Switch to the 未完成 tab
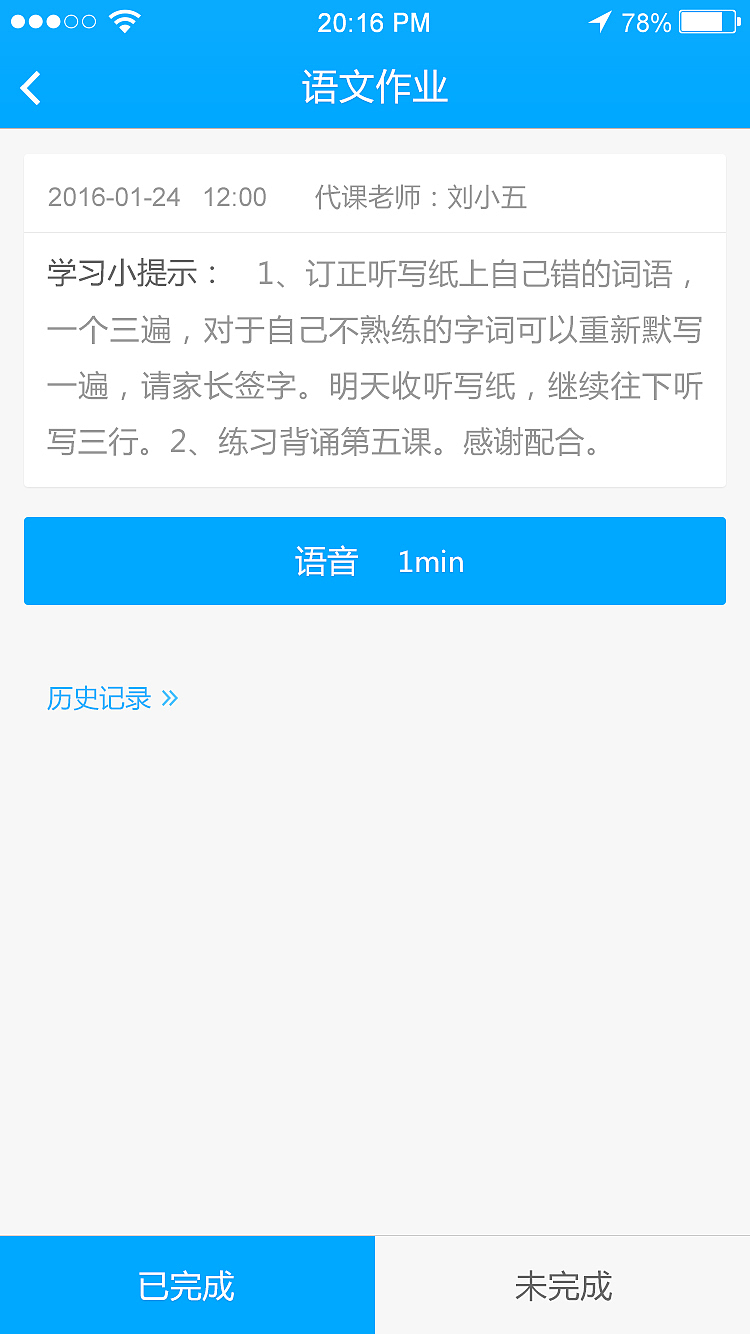Screen dimensions: 750x1334 (562, 1285)
